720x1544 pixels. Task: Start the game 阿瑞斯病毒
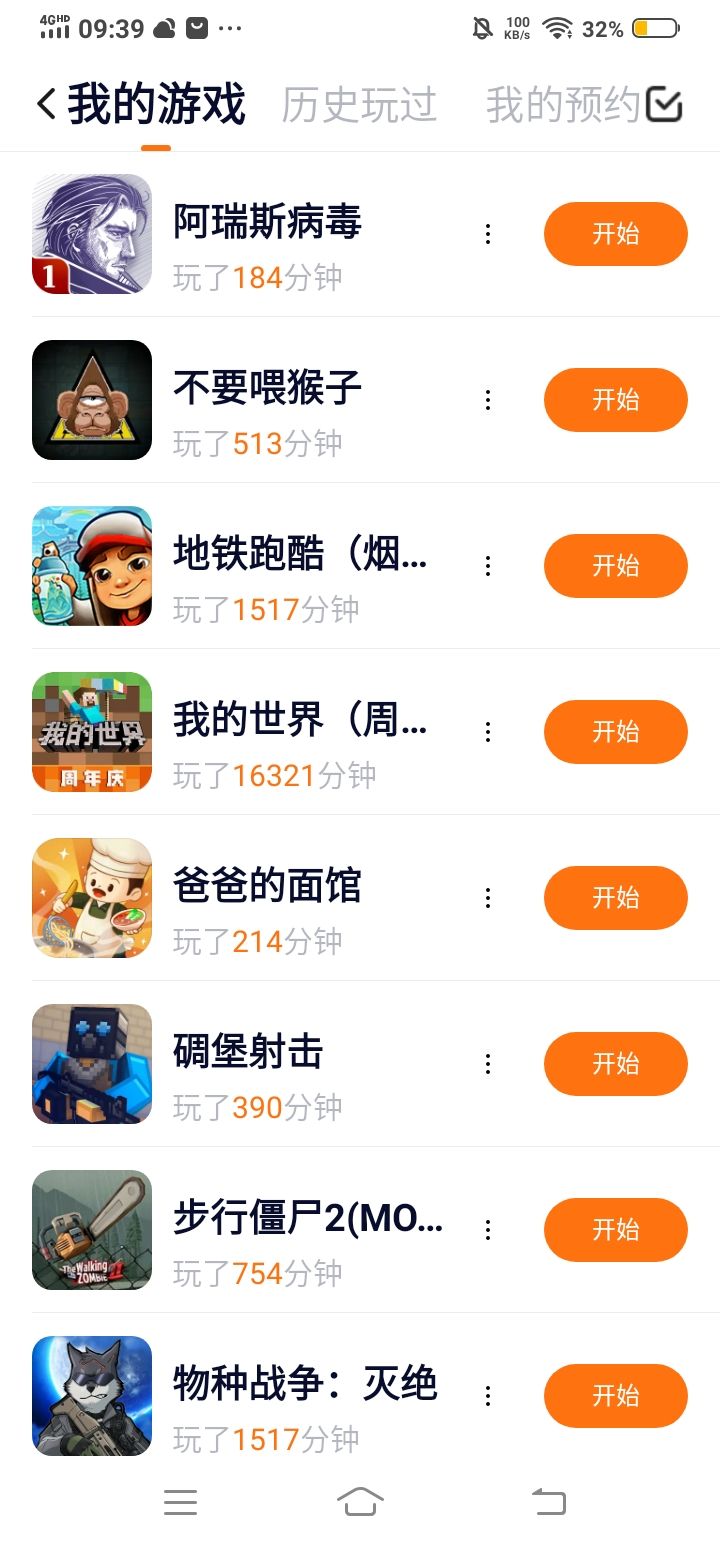615,234
